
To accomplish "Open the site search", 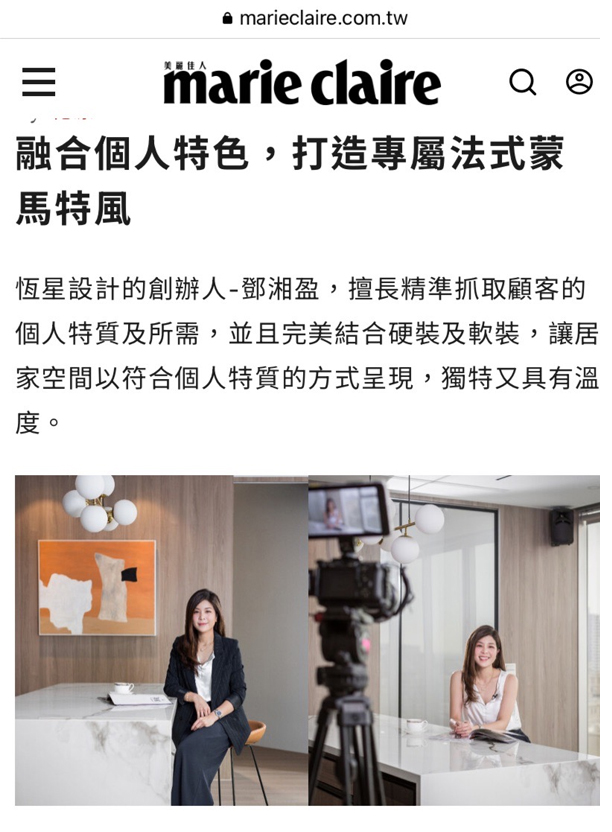I will tap(522, 82).
